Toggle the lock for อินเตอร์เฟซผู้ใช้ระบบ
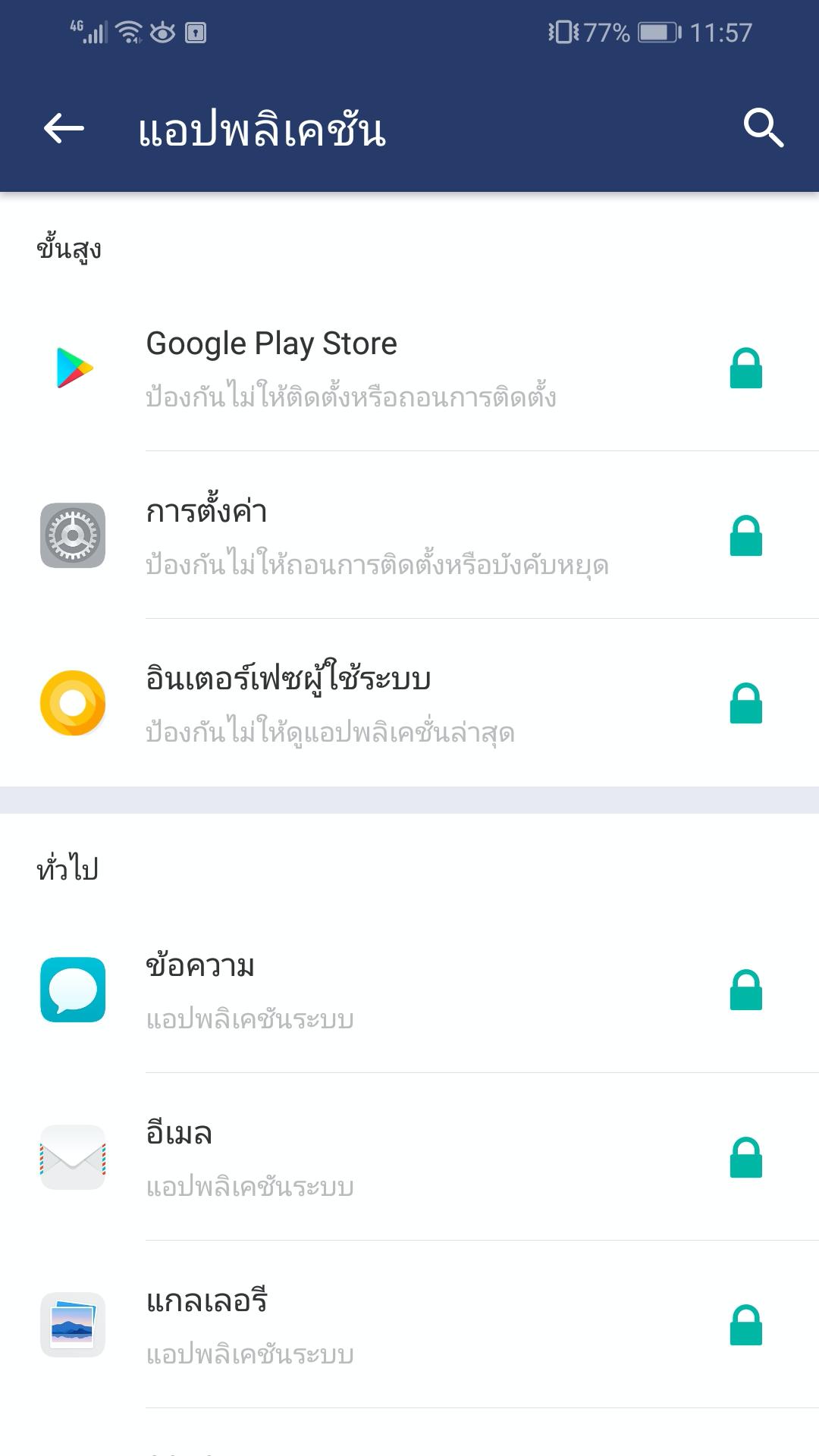Image resolution: width=819 pixels, height=1456 pixels. click(x=746, y=704)
